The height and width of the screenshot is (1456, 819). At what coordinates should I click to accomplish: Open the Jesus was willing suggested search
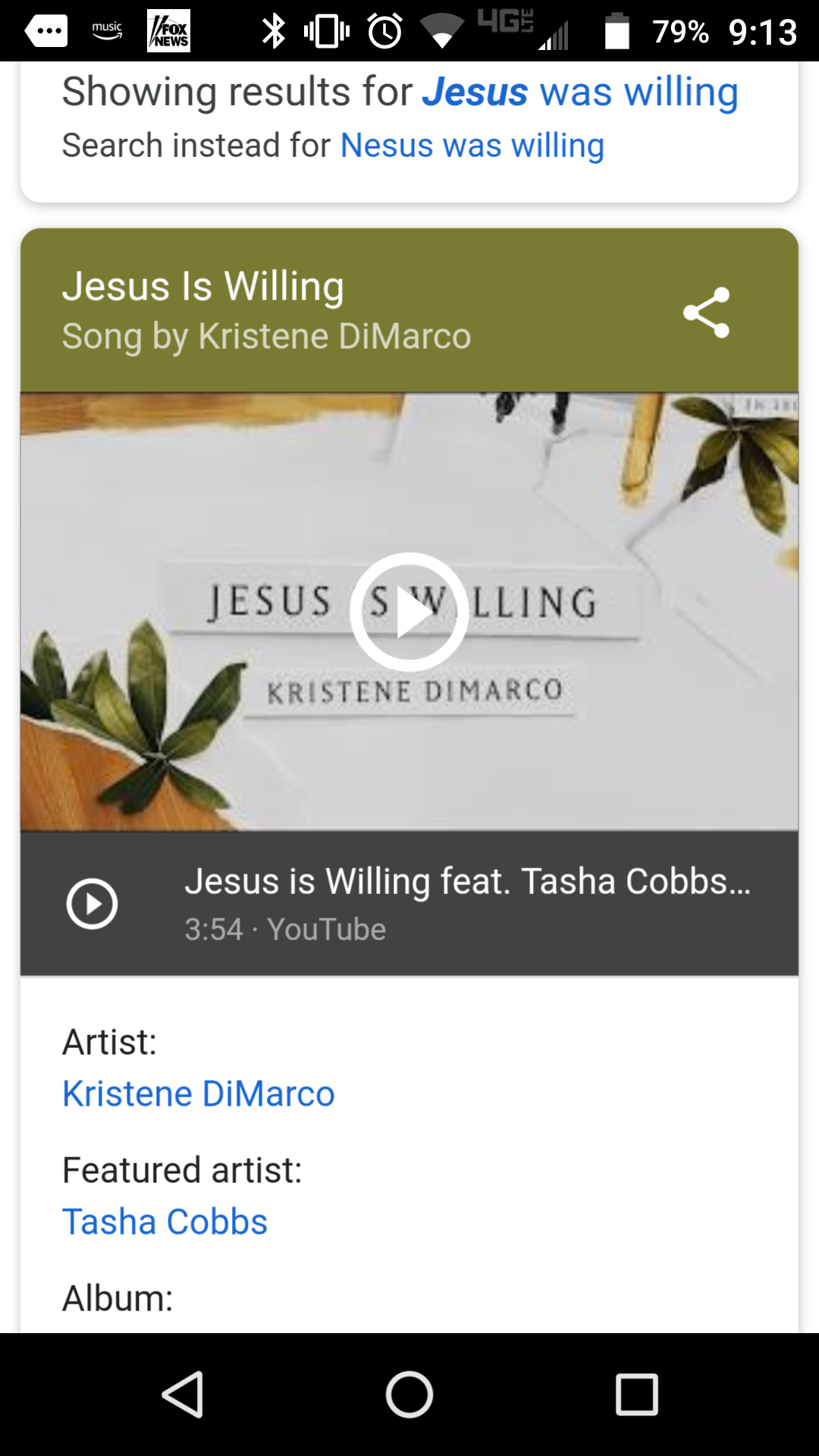click(x=579, y=93)
